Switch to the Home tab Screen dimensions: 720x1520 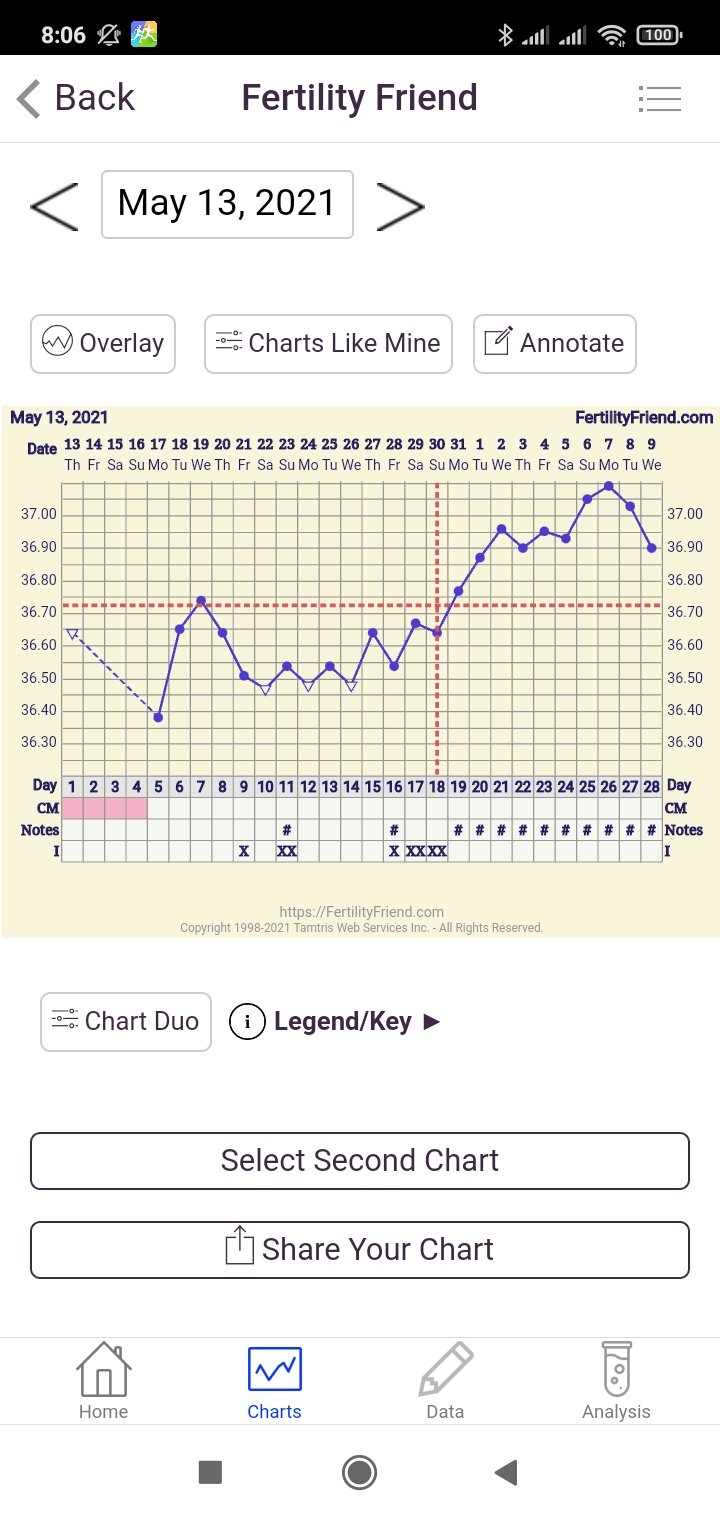104,1382
